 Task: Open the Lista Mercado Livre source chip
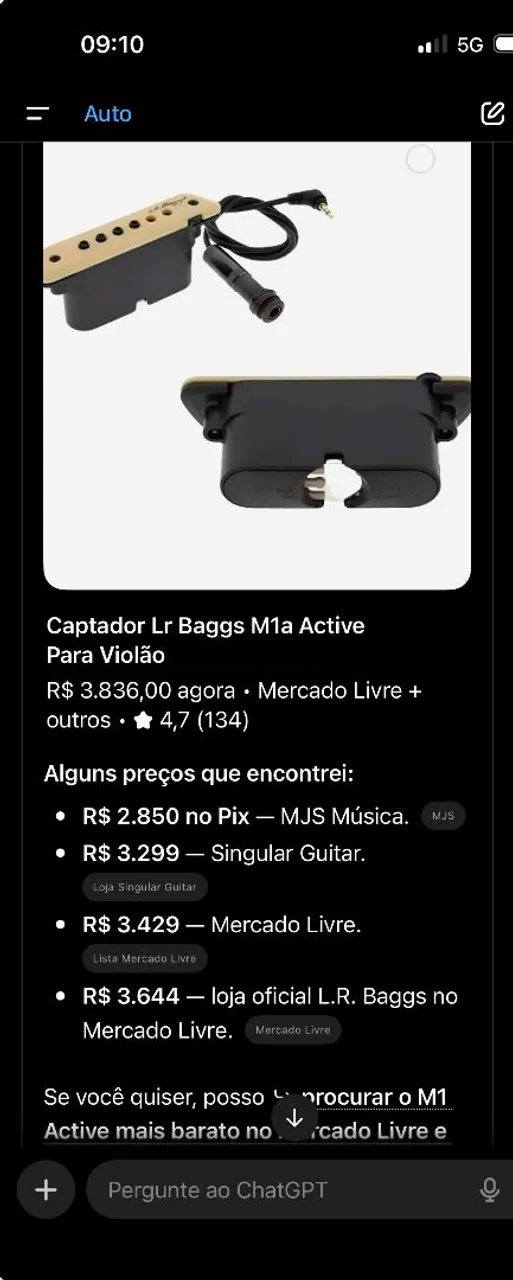coord(144,959)
